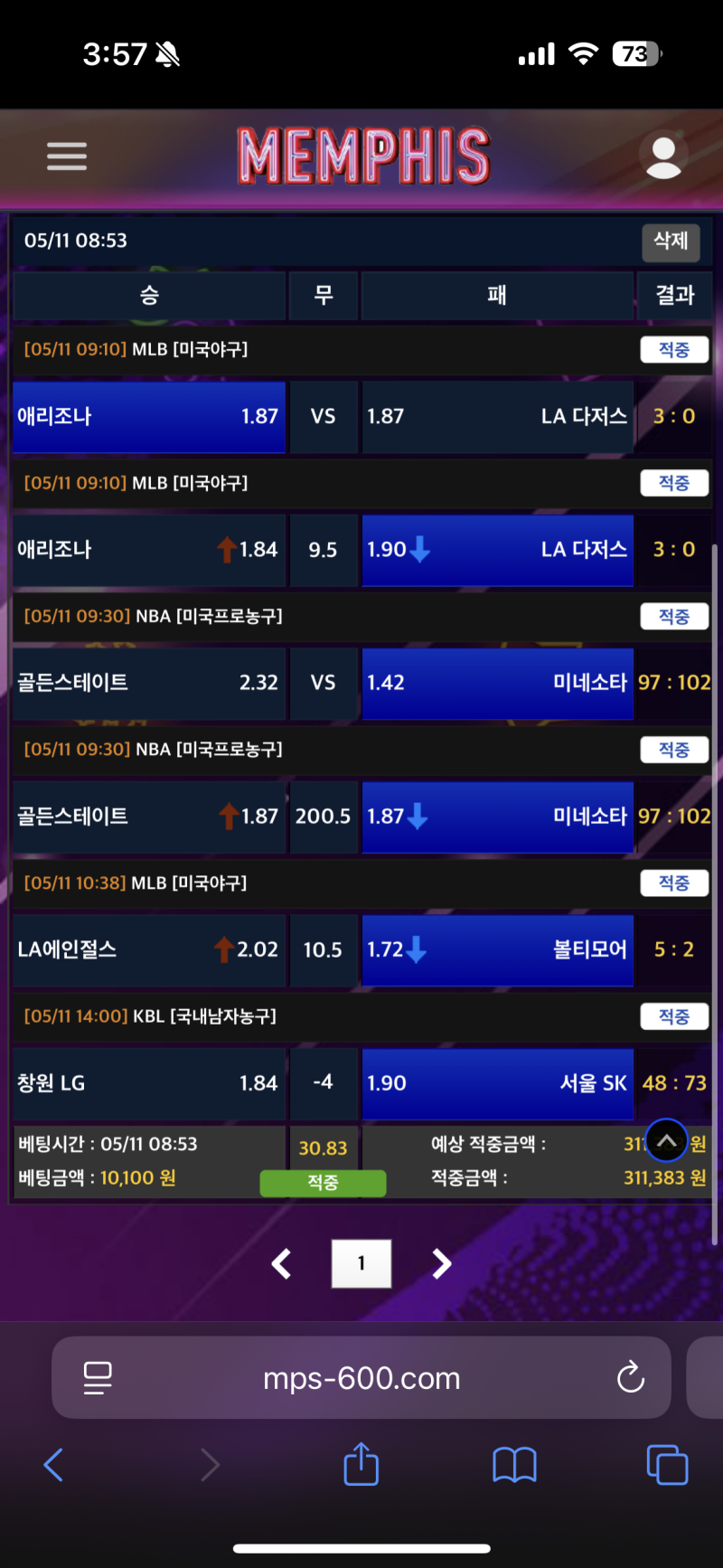The image size is (723, 1568).
Task: Go back in Safari
Action: 54,1465
